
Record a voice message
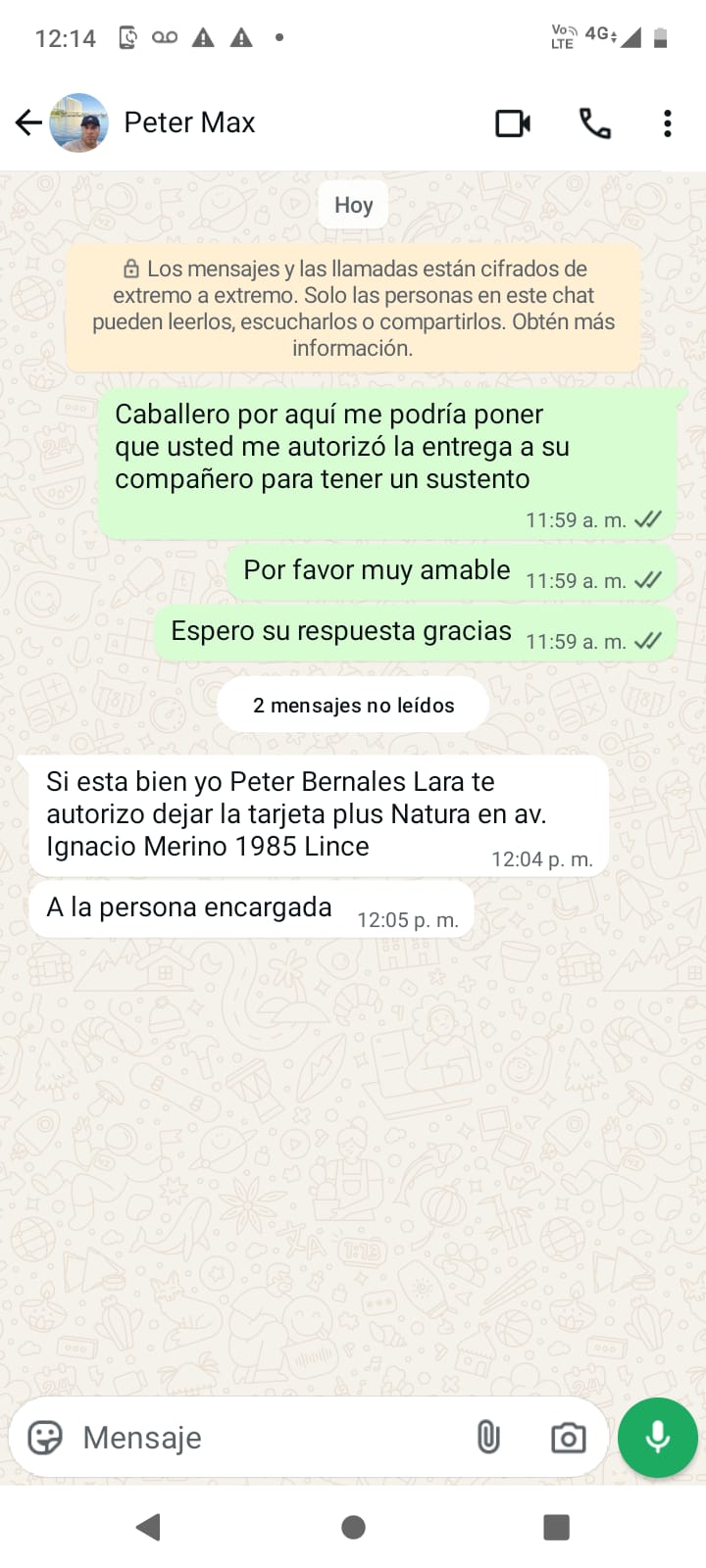point(657,1438)
